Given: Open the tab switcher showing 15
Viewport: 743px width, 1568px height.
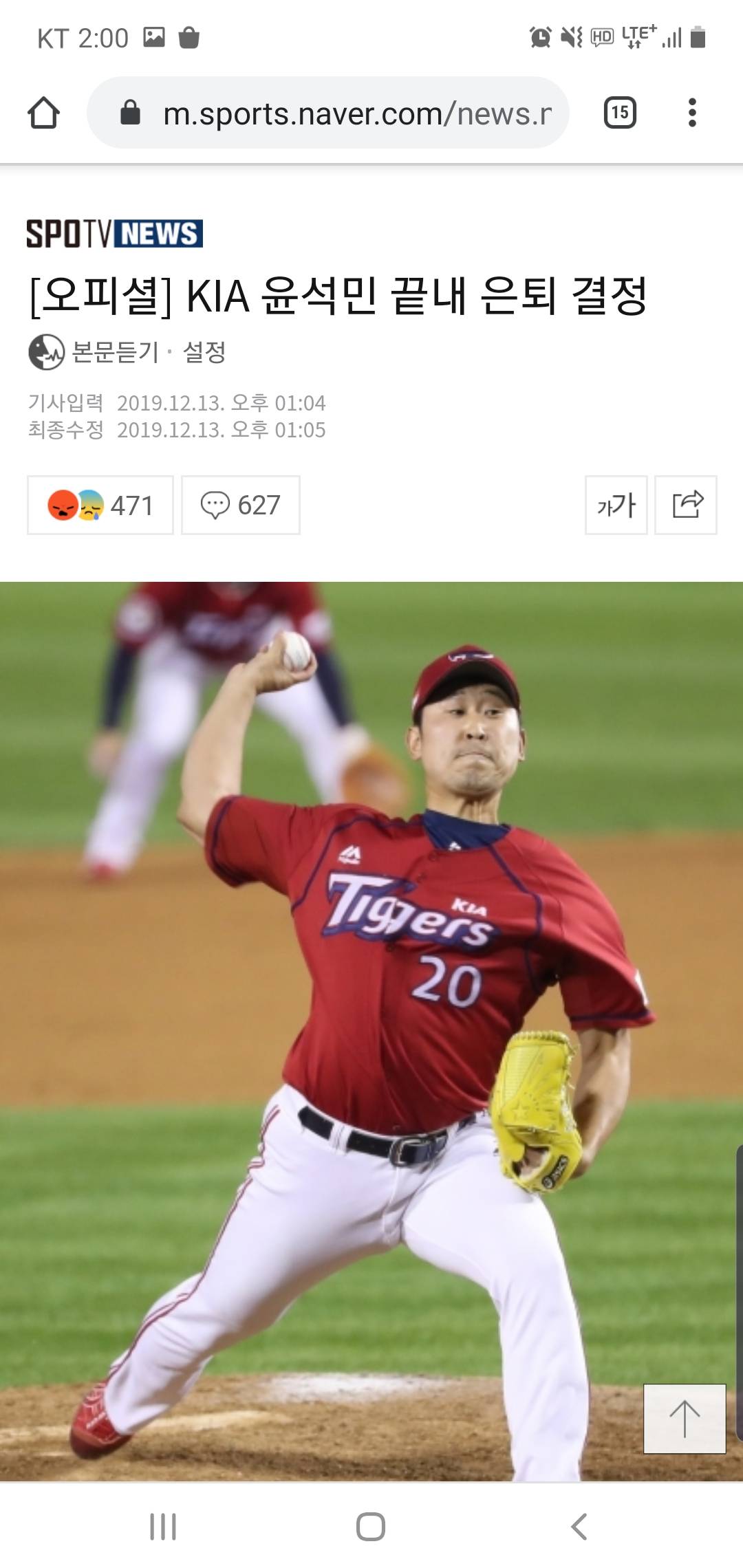Looking at the screenshot, I should click(619, 113).
